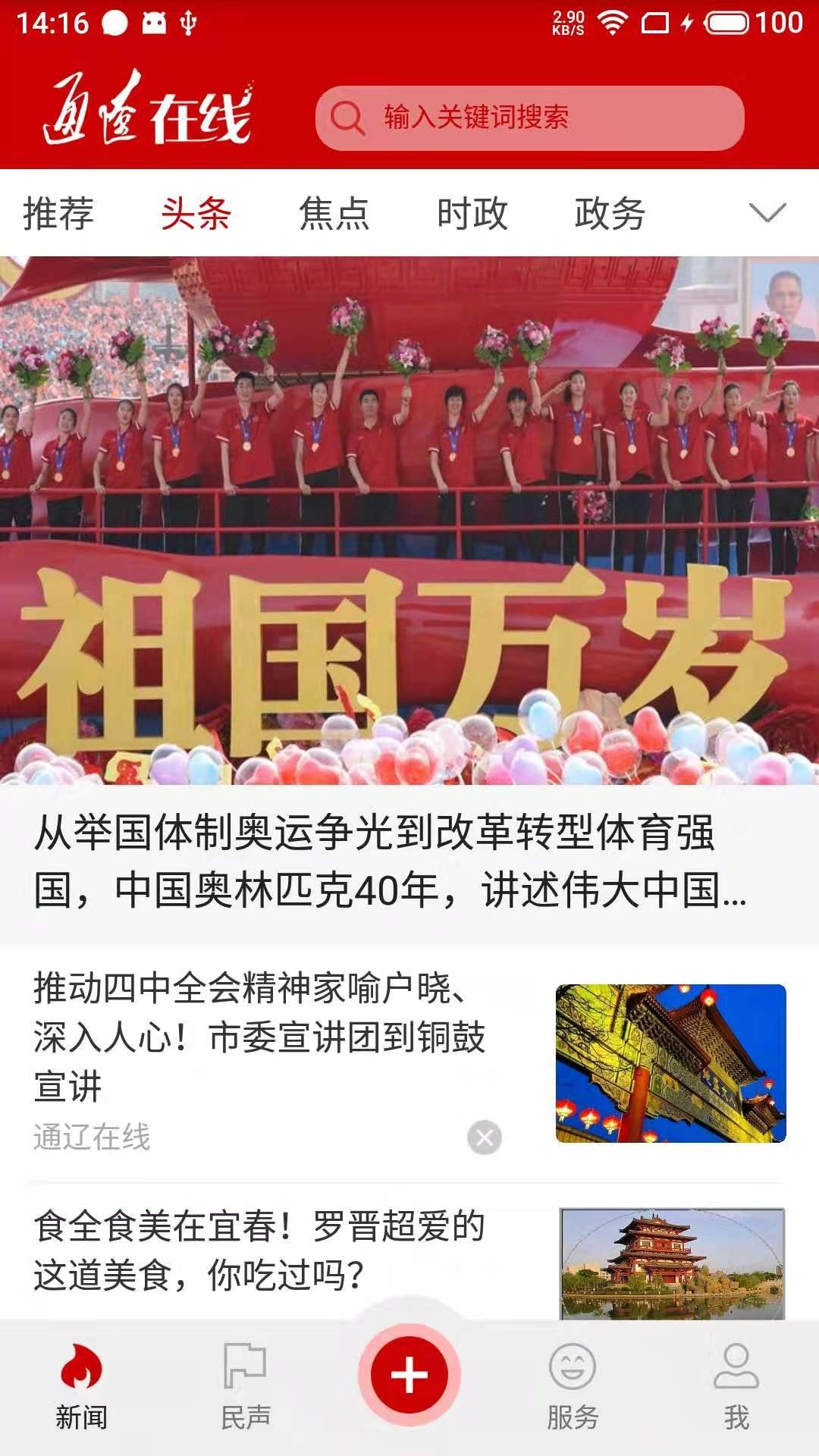Switch to the 时政 tab
This screenshot has height=1456, width=819.
pyautogui.click(x=472, y=213)
